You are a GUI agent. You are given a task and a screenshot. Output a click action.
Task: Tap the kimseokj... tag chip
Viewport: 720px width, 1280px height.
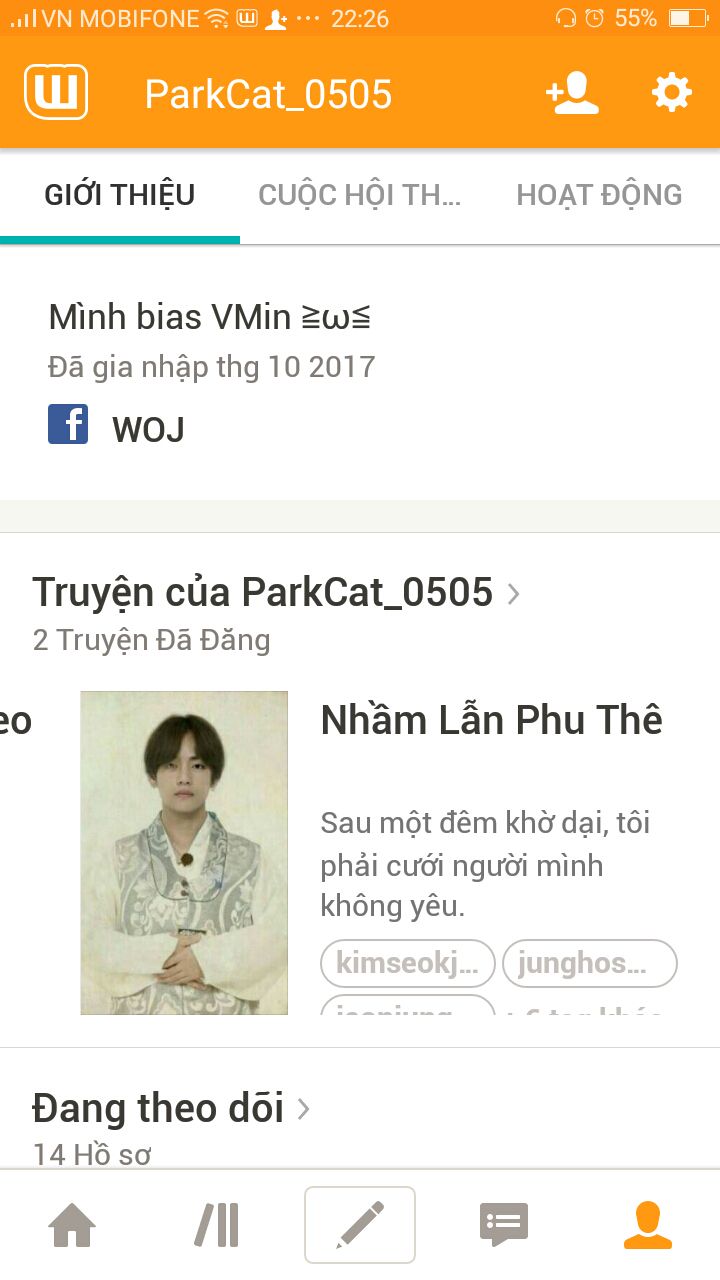click(x=408, y=964)
